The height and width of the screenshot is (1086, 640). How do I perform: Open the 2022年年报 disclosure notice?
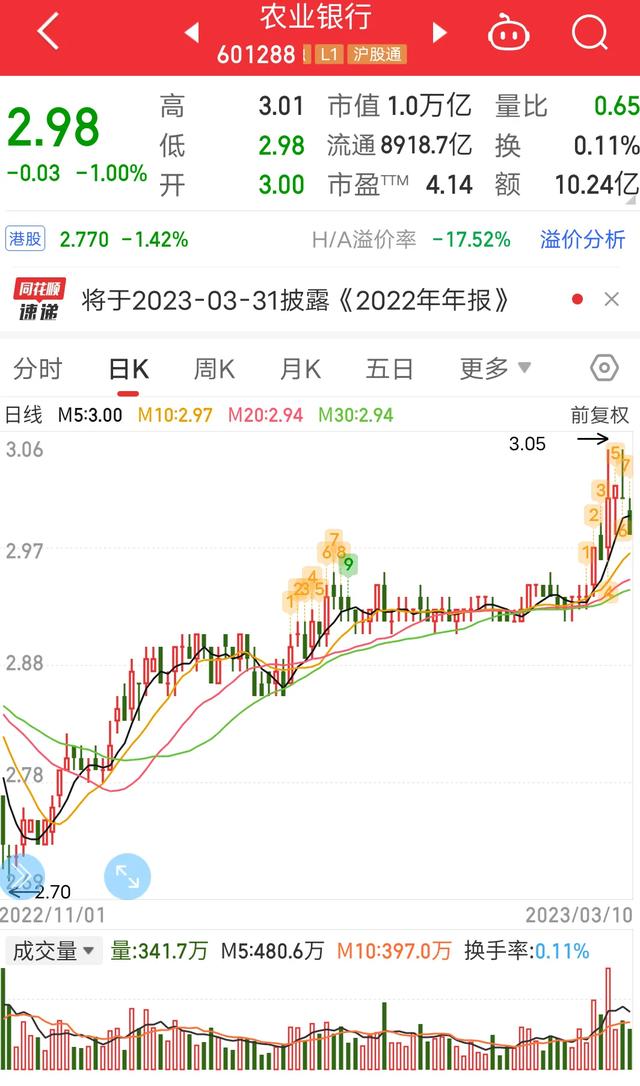(296, 301)
